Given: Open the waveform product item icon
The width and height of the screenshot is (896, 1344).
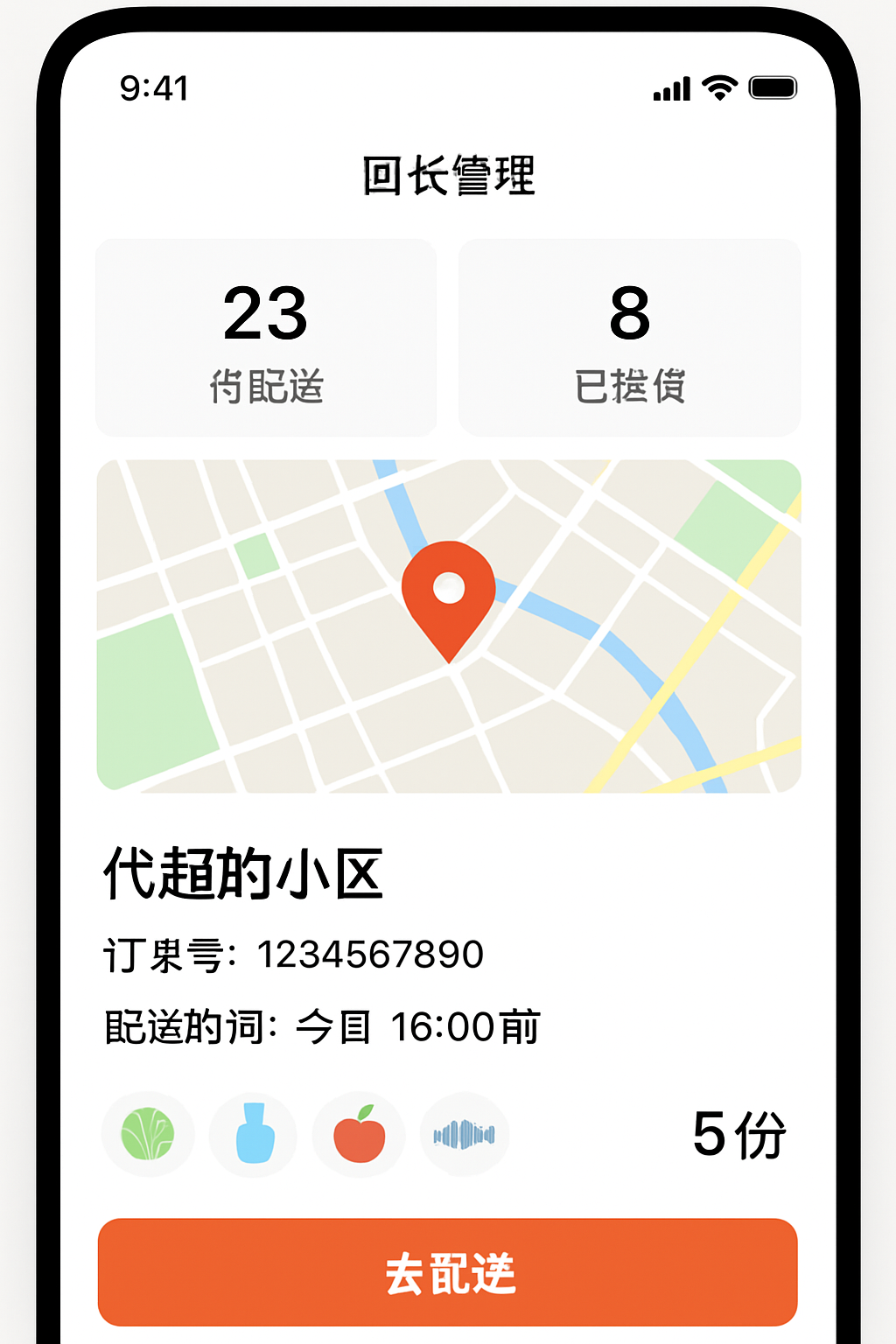Looking at the screenshot, I should (x=463, y=1133).
